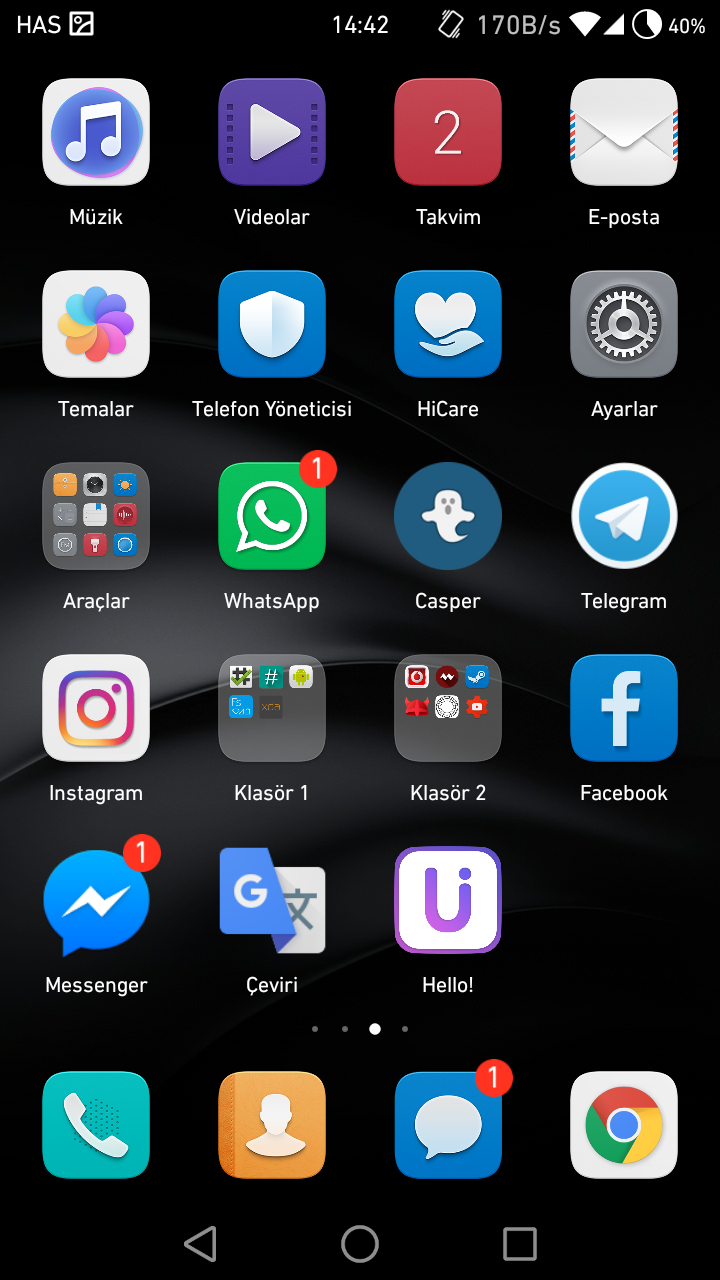
Task: Open Instagram
Action: point(96,708)
